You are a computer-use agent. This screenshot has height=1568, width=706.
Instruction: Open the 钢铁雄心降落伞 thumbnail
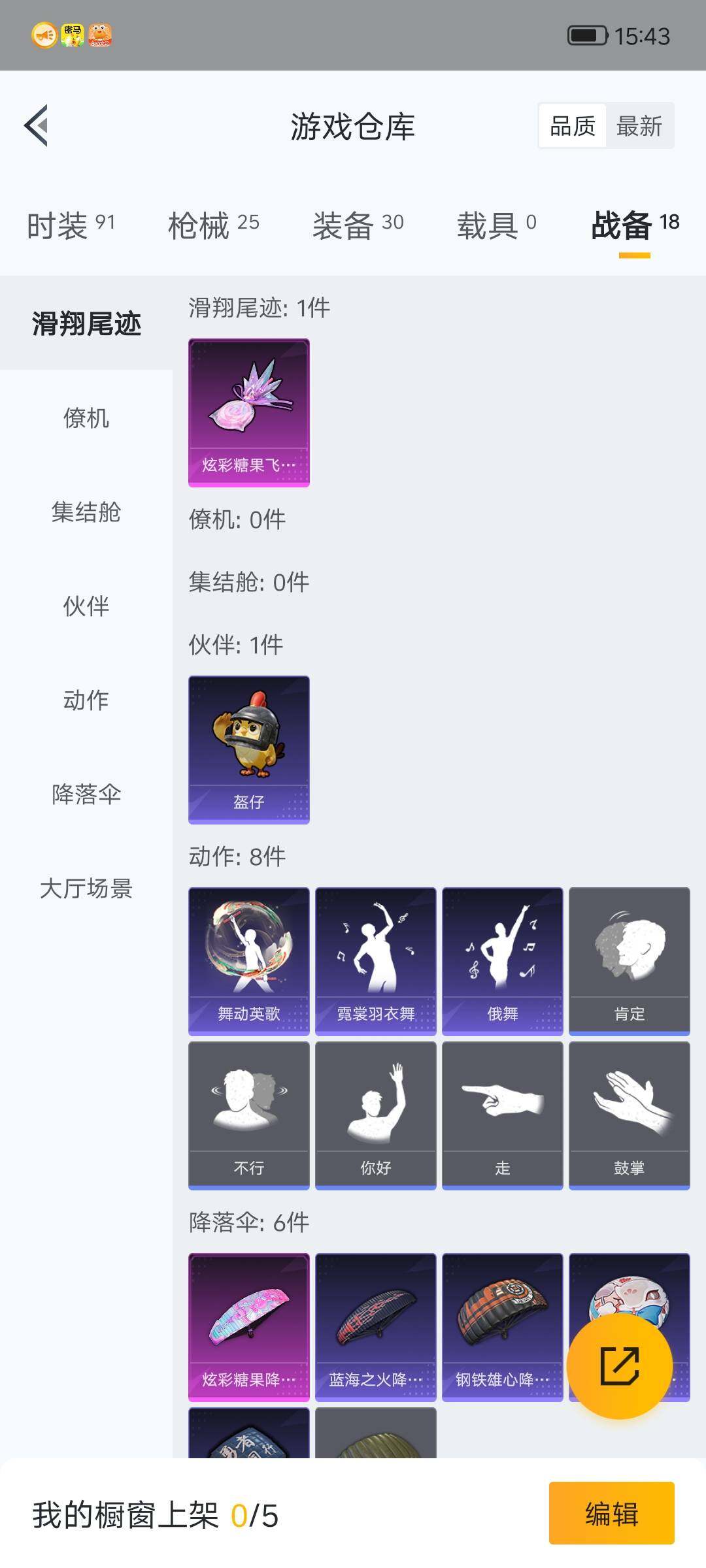click(502, 1326)
